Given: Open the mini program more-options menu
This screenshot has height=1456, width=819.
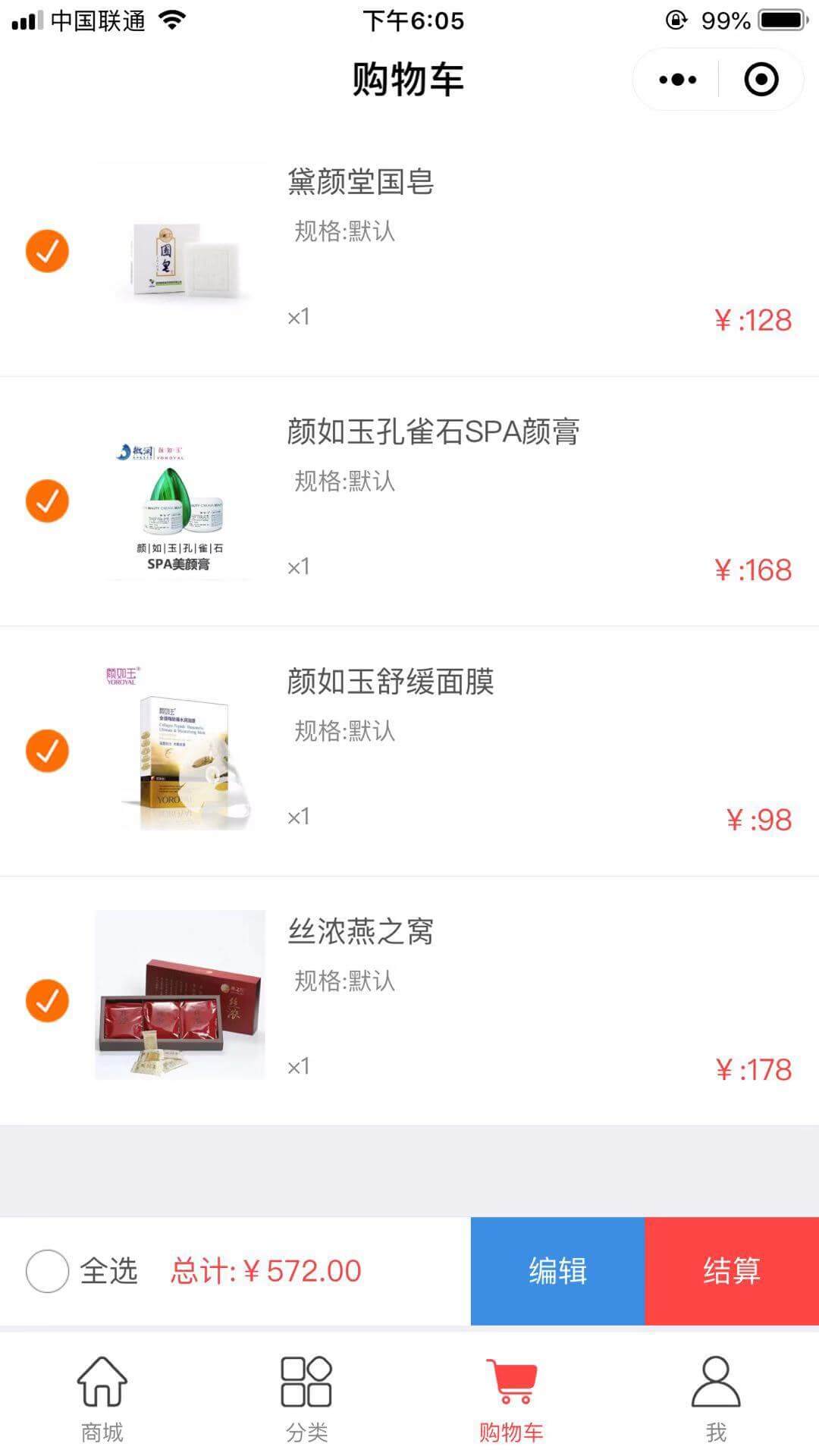Looking at the screenshot, I should tap(677, 80).
